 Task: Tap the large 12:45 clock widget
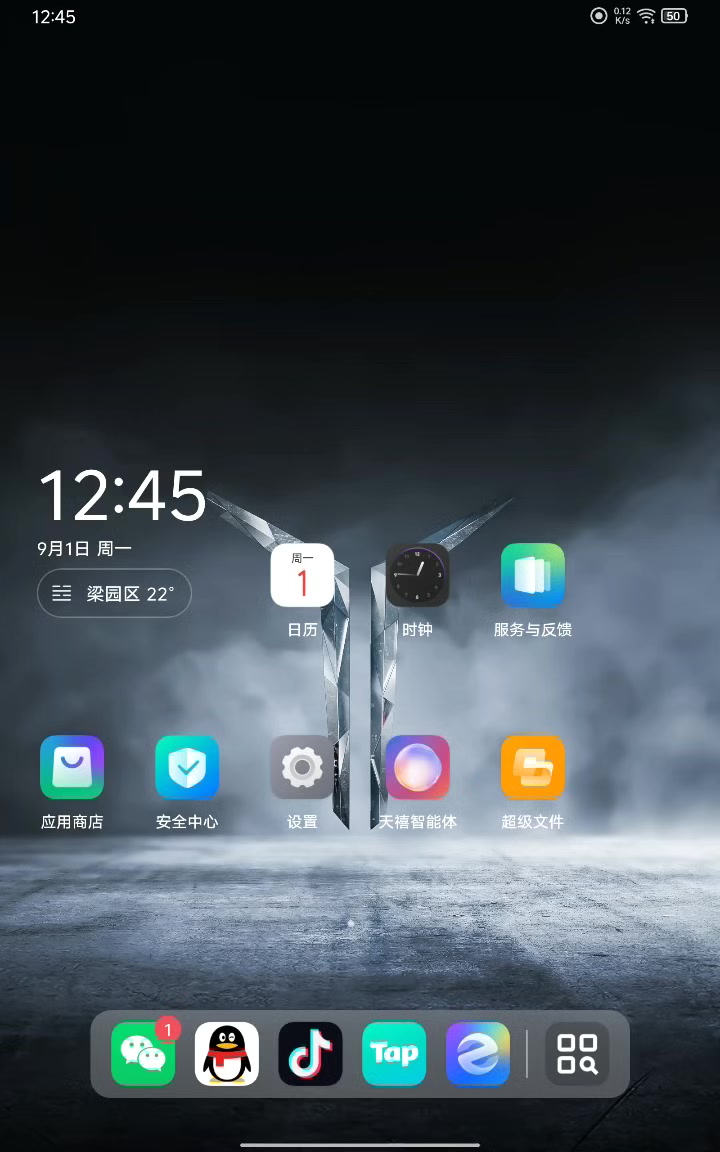coord(122,496)
